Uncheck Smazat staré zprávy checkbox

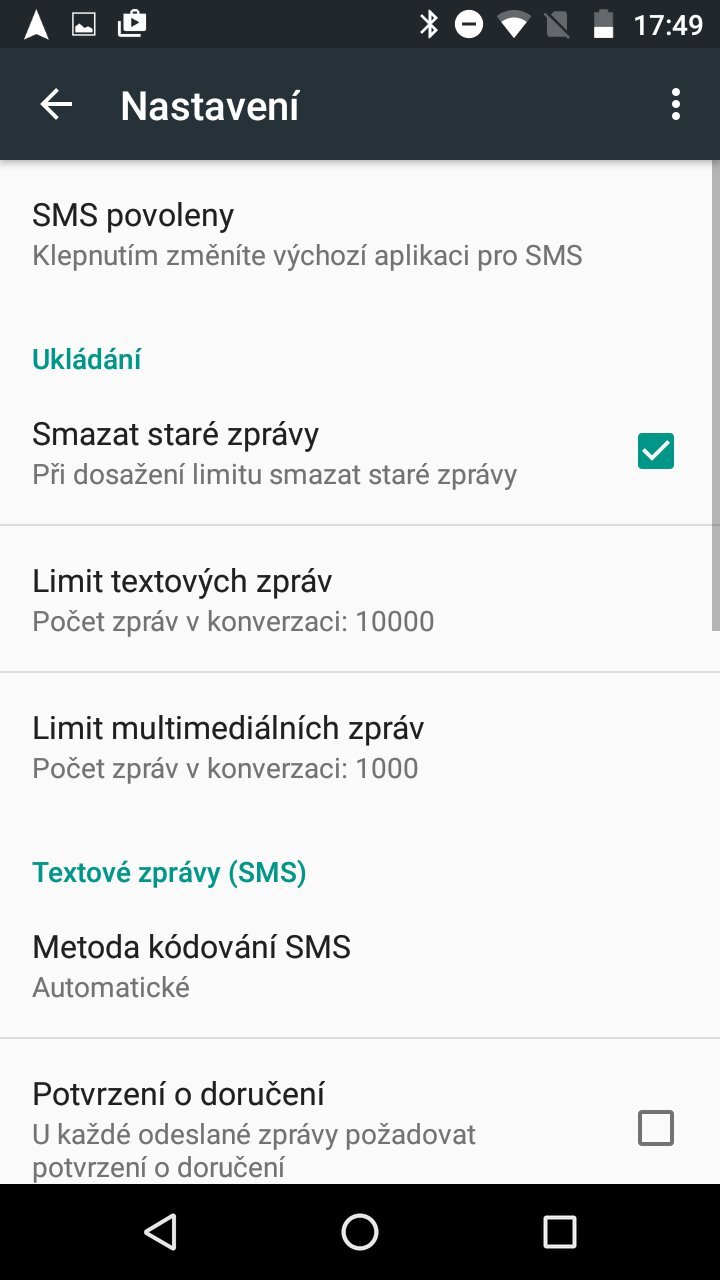[655, 451]
